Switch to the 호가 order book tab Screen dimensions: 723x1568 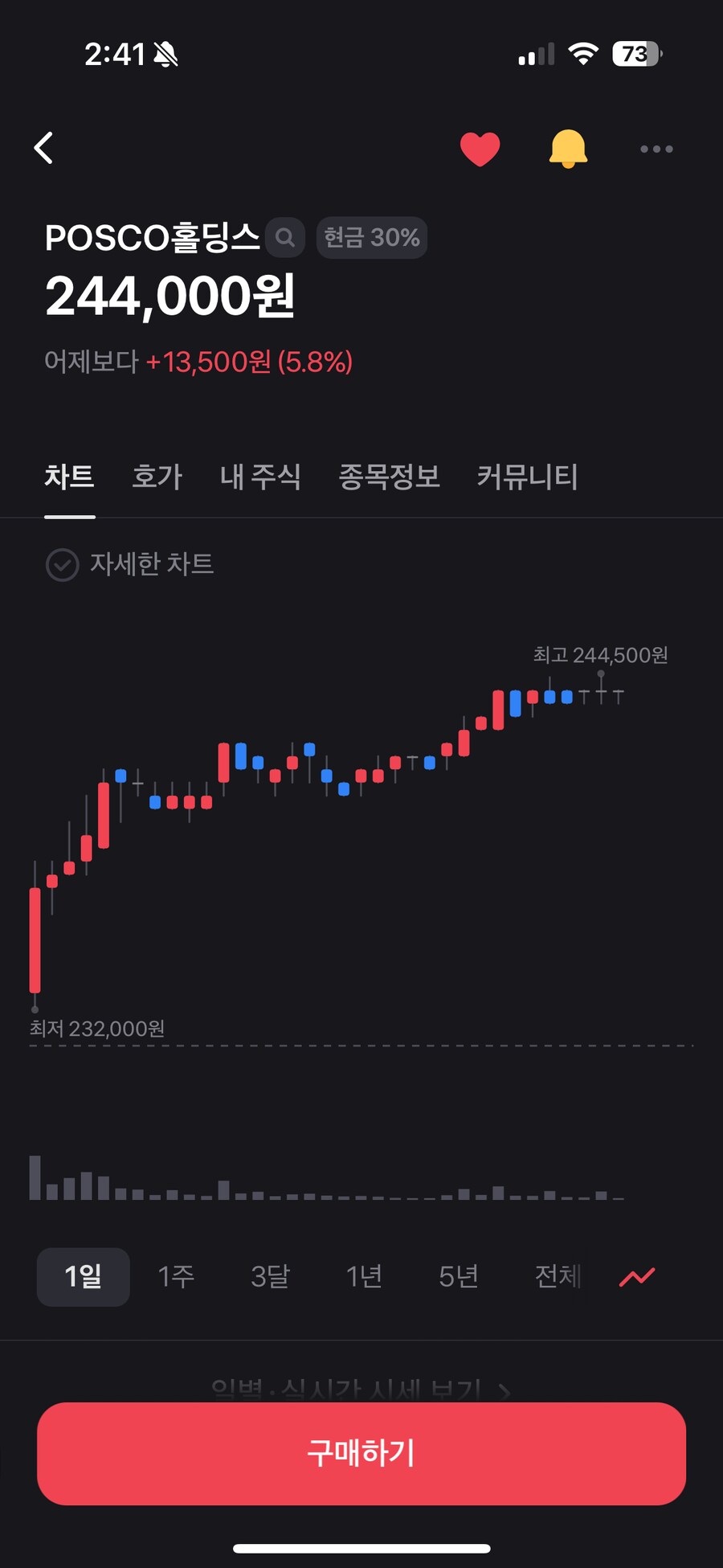coord(156,477)
